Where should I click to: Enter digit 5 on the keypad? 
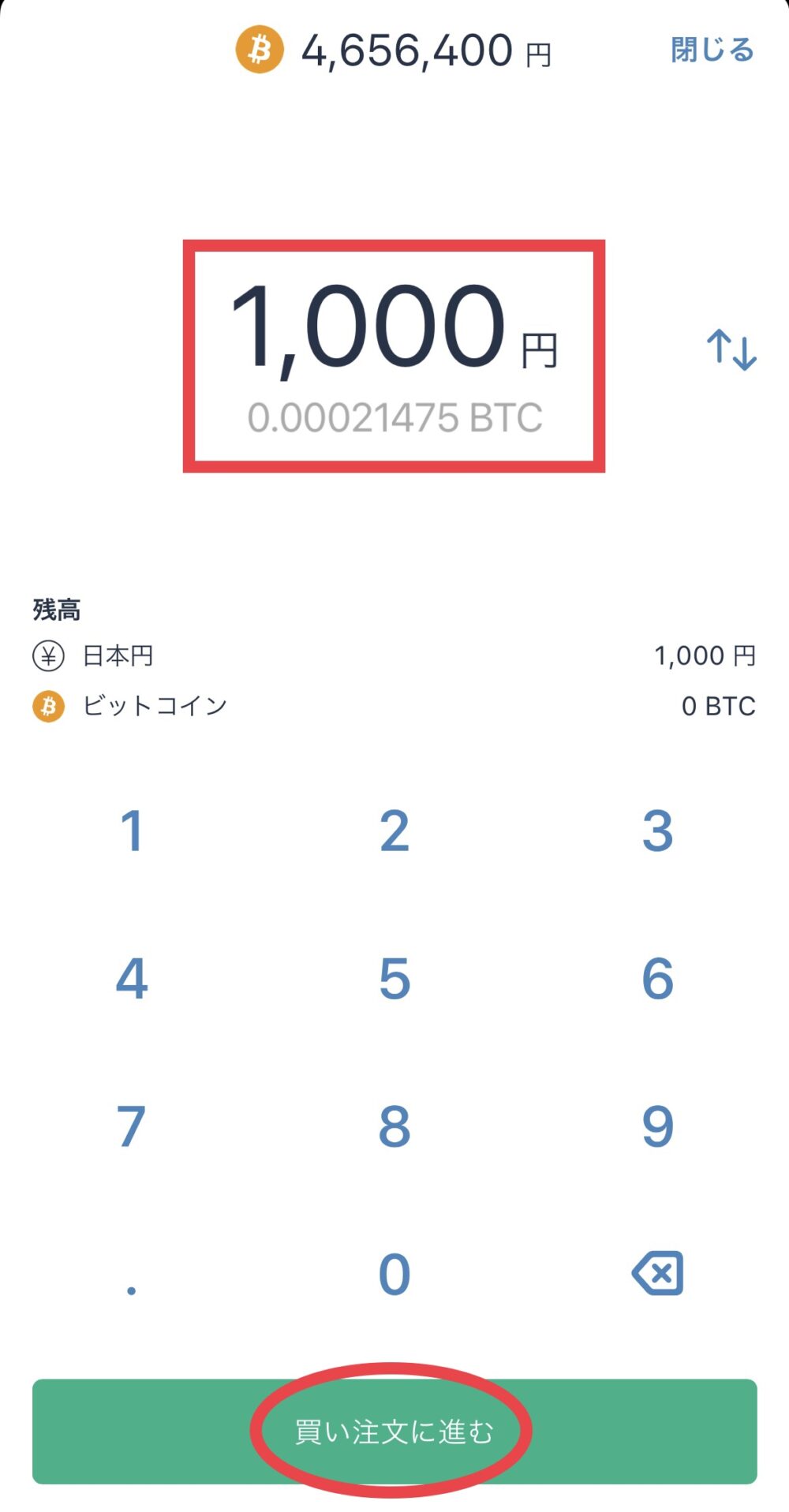click(x=394, y=978)
